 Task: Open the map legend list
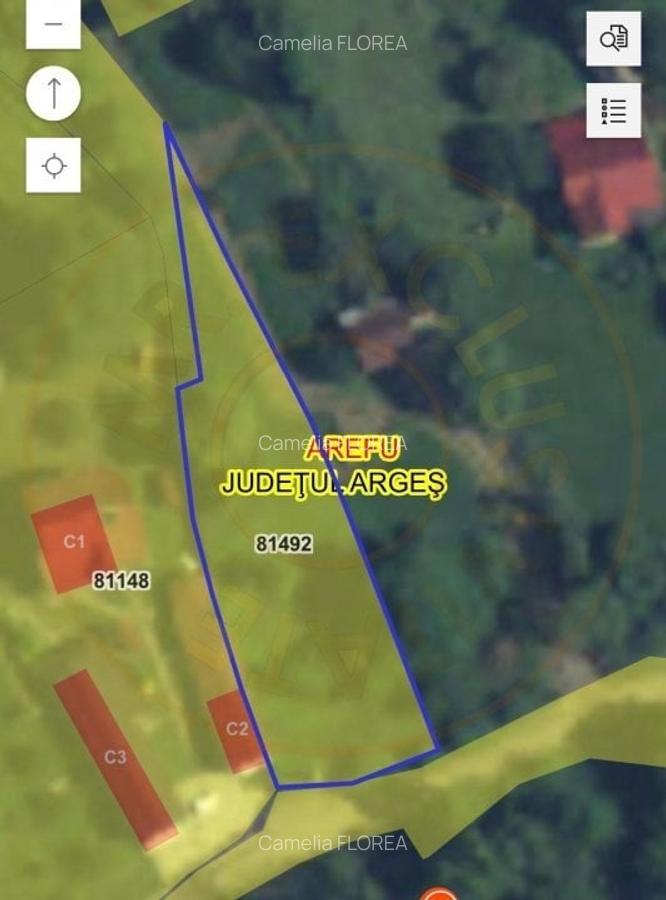[613, 110]
